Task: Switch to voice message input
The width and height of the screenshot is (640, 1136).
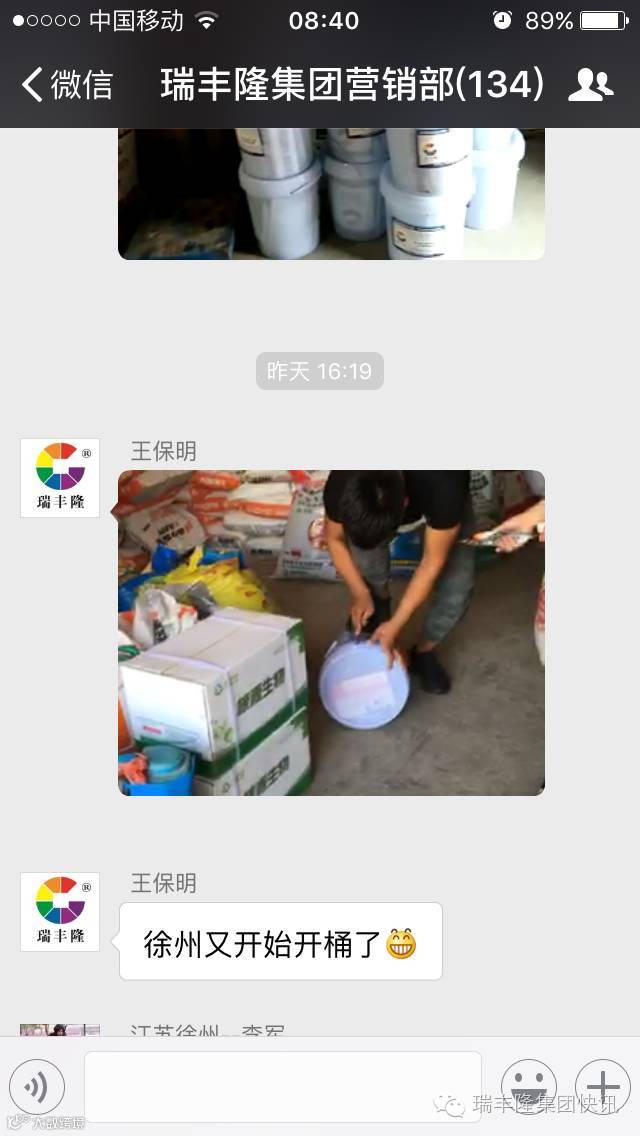Action: click(37, 1086)
